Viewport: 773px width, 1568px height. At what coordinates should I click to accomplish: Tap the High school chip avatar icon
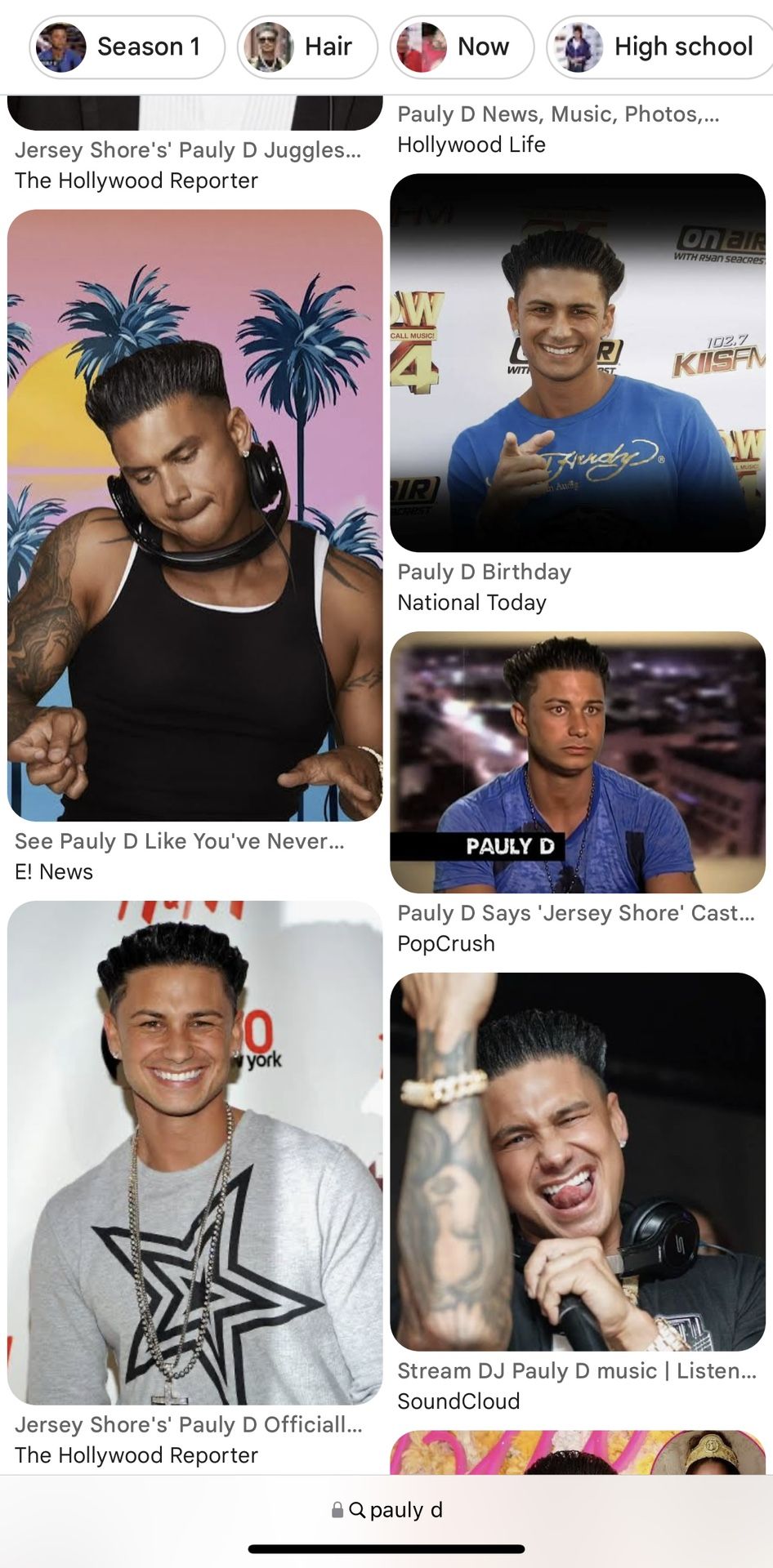point(581,47)
